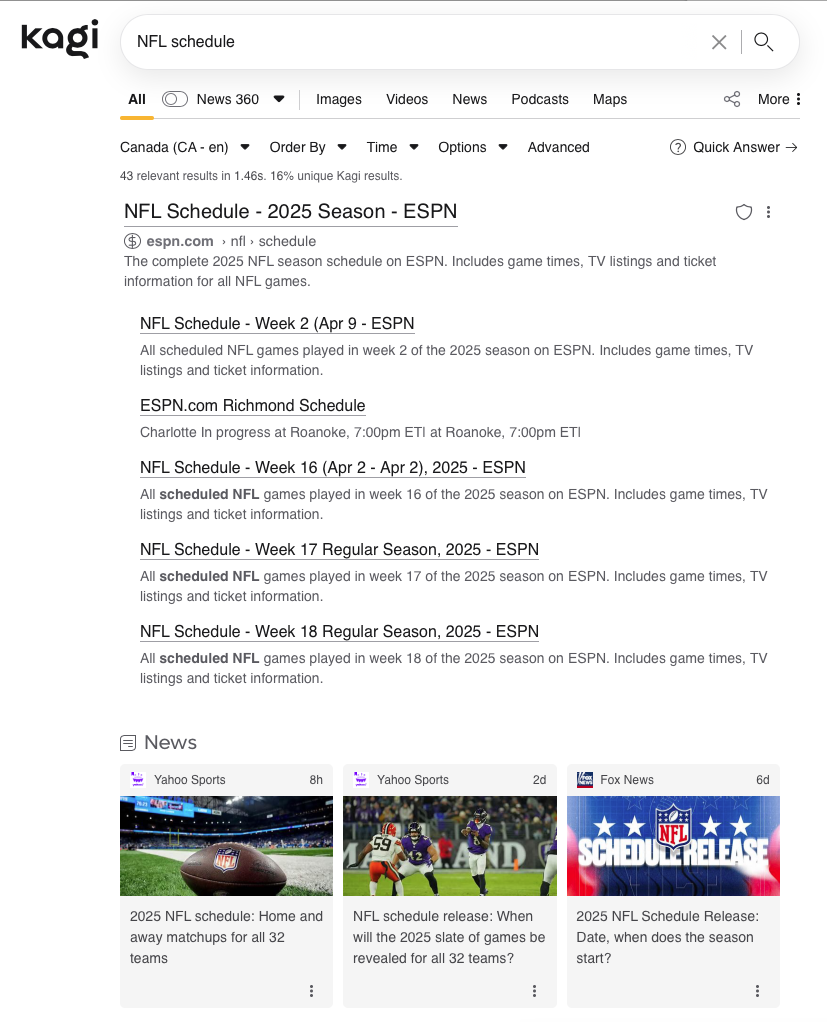Submit search with the magnifier icon
This screenshot has height=1022, width=827.
764,42
